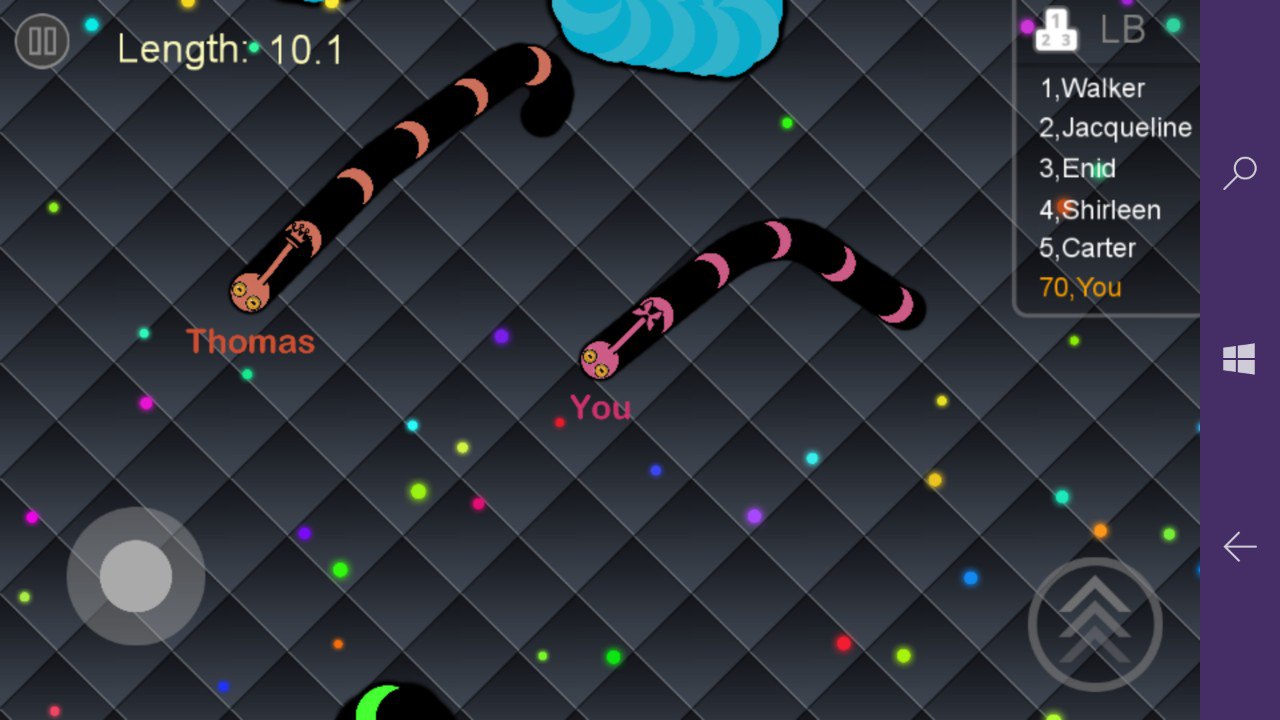The height and width of the screenshot is (720, 1280).
Task: Open the LB leaderboard icon
Action: click(x=1057, y=29)
